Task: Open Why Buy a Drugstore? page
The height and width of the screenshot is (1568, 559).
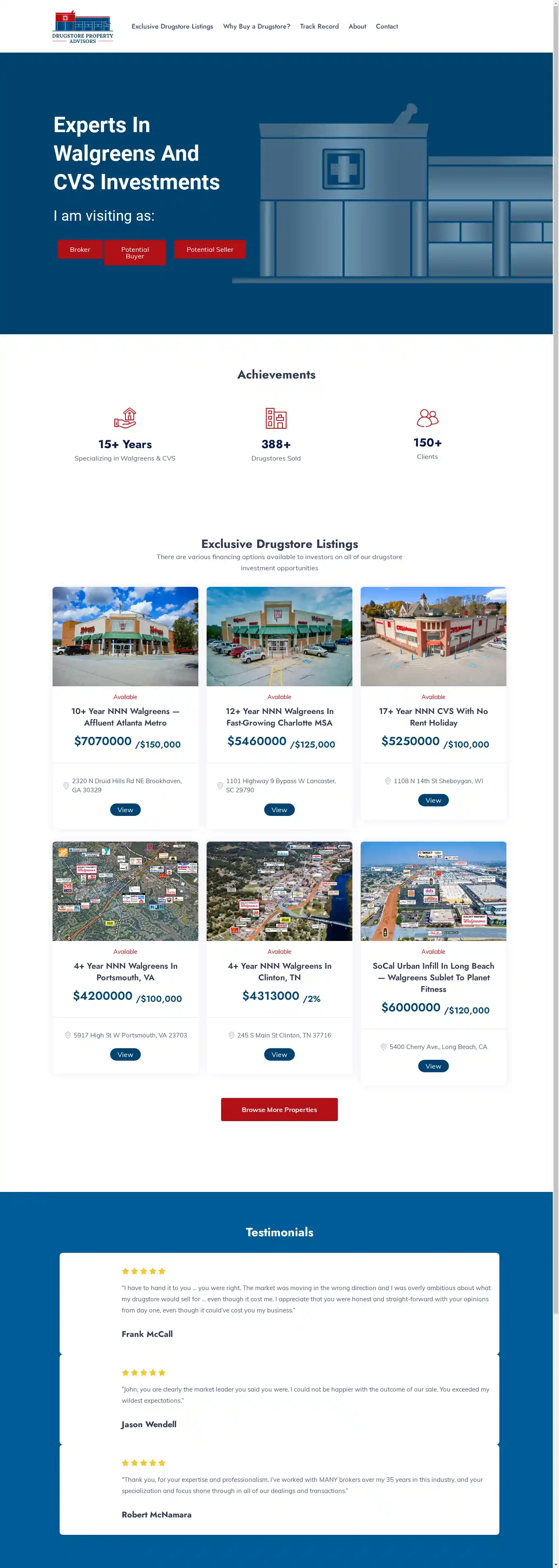Action: tap(256, 26)
